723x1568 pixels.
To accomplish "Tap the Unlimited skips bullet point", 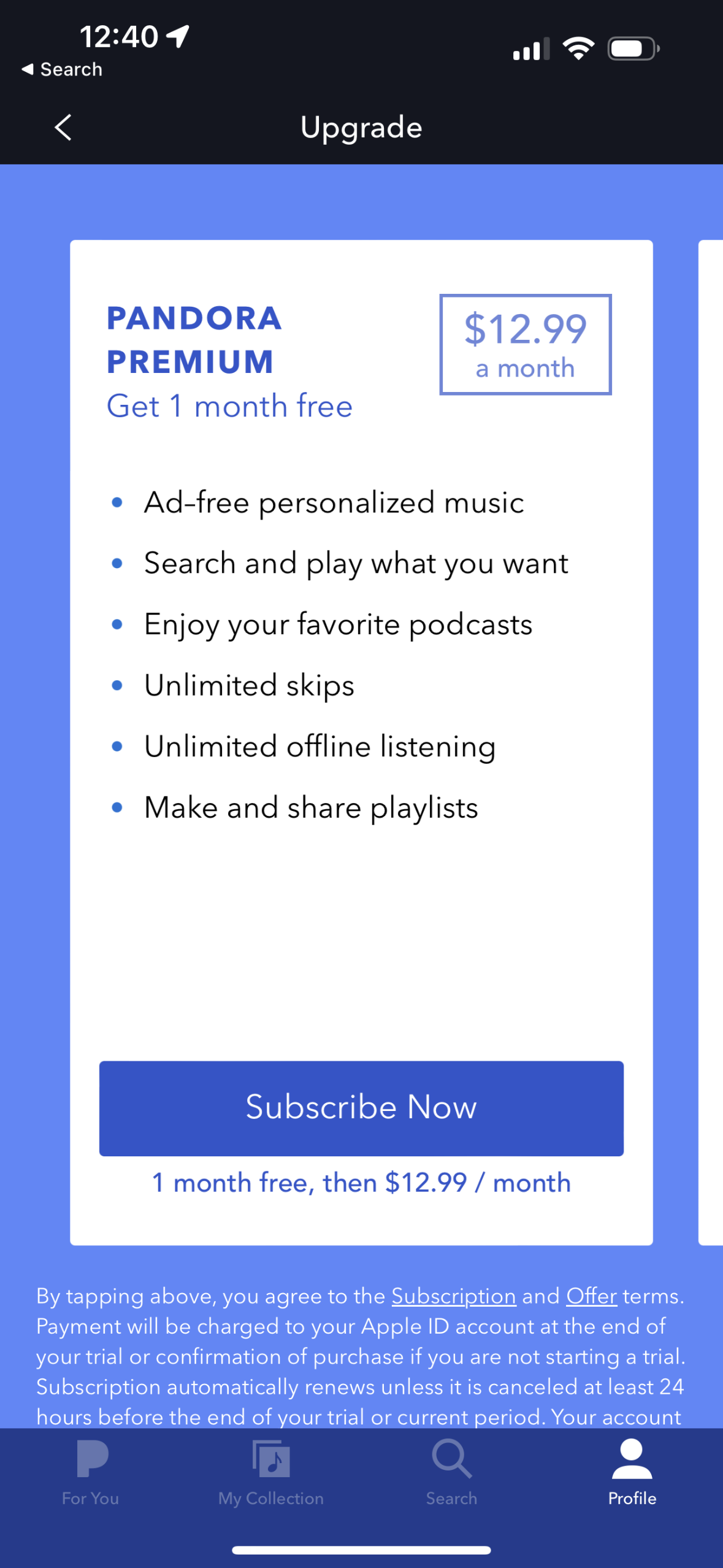I will pos(249,685).
